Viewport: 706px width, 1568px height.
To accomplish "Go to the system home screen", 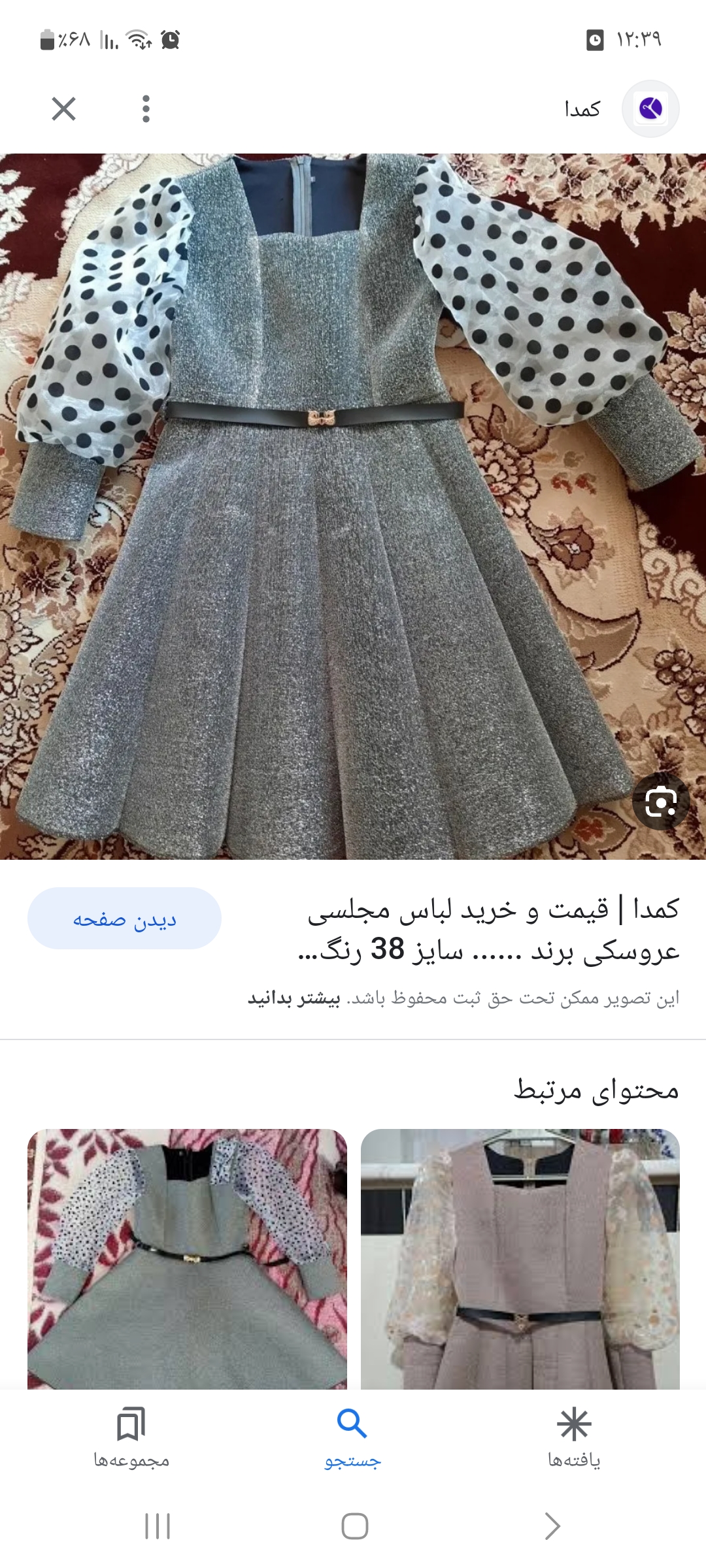I will (354, 1526).
